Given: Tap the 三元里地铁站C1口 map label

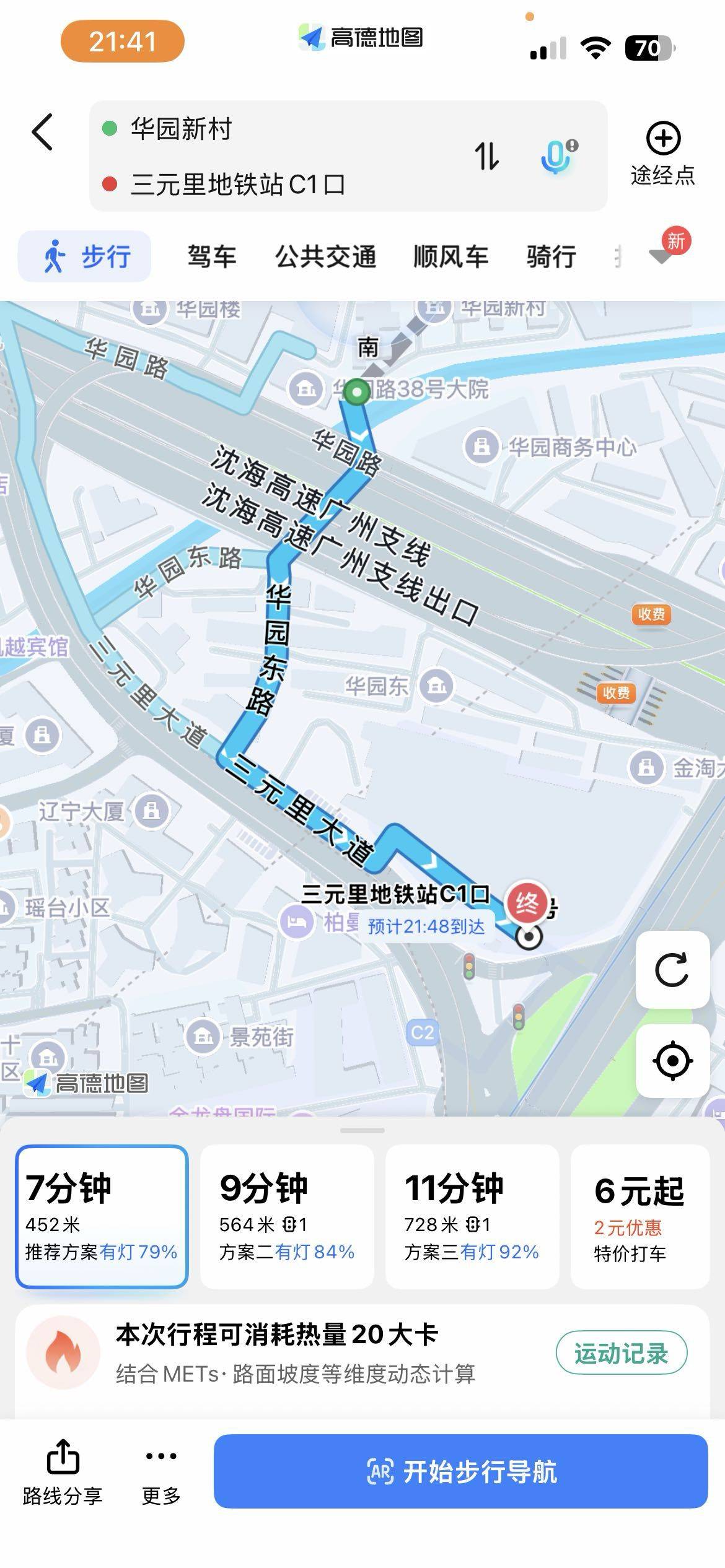Looking at the screenshot, I should tap(397, 892).
